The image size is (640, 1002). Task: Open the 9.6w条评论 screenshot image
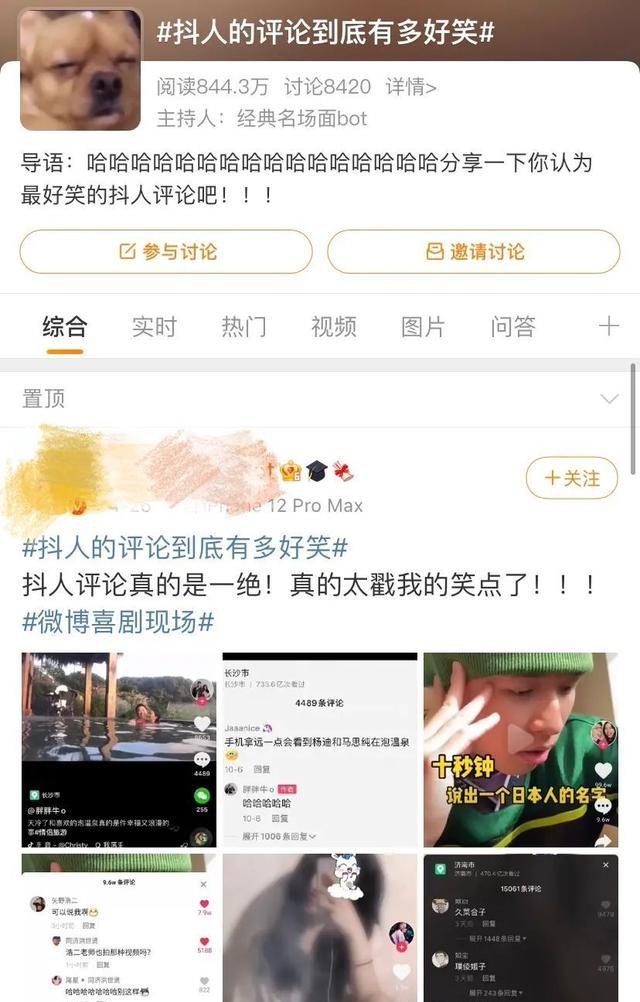click(x=118, y=927)
